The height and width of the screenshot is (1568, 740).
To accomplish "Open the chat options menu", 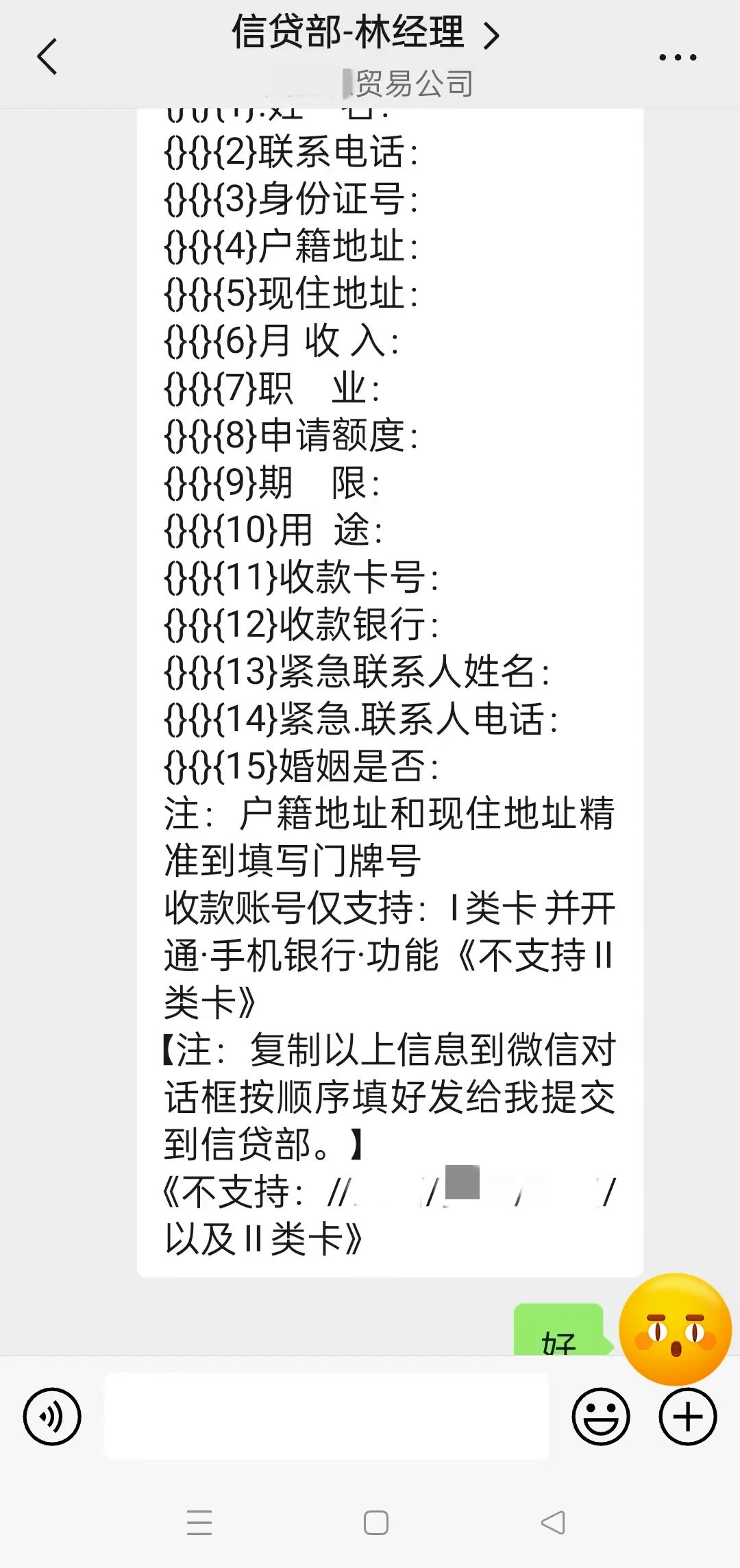I will click(677, 58).
